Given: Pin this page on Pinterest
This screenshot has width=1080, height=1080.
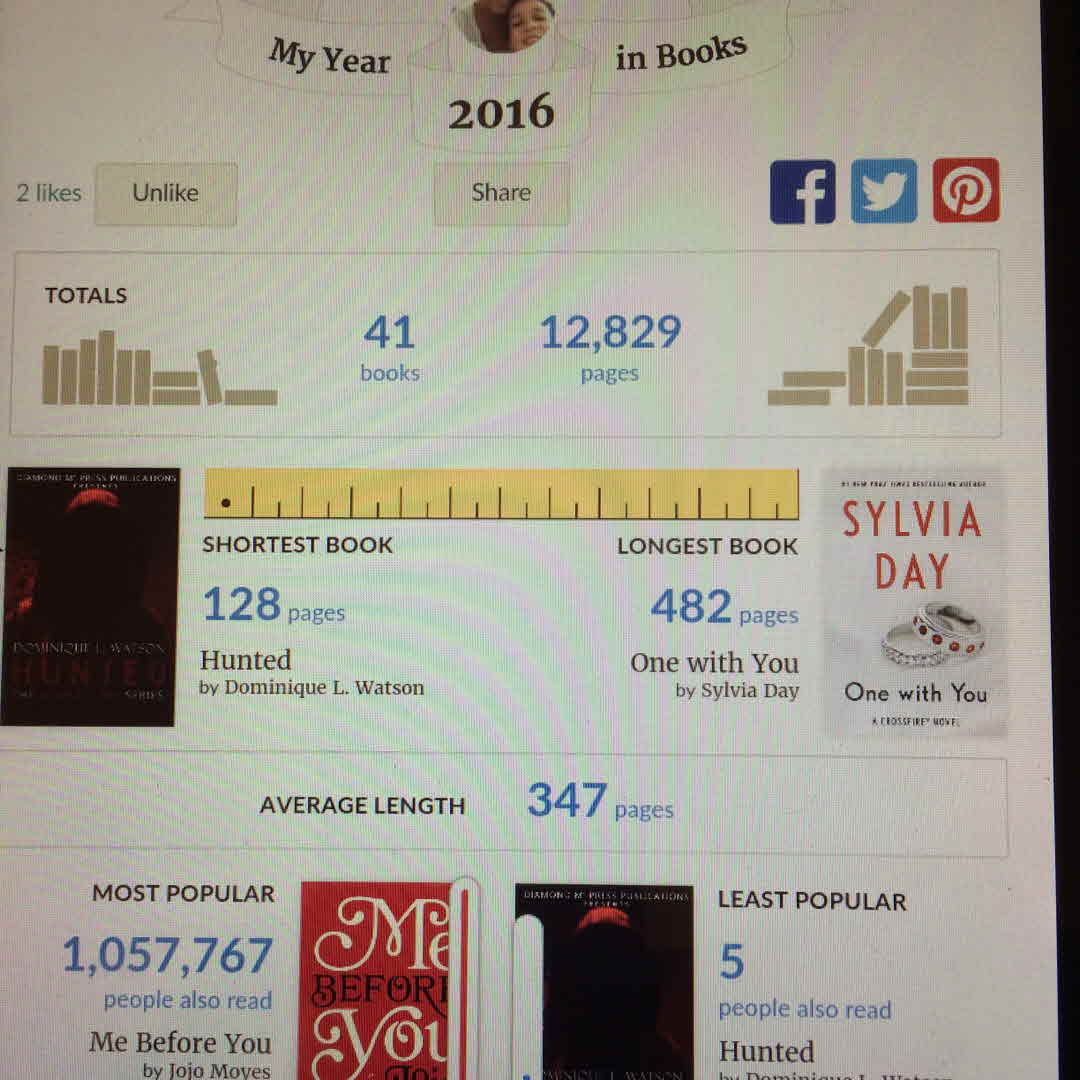Looking at the screenshot, I should click(x=965, y=191).
